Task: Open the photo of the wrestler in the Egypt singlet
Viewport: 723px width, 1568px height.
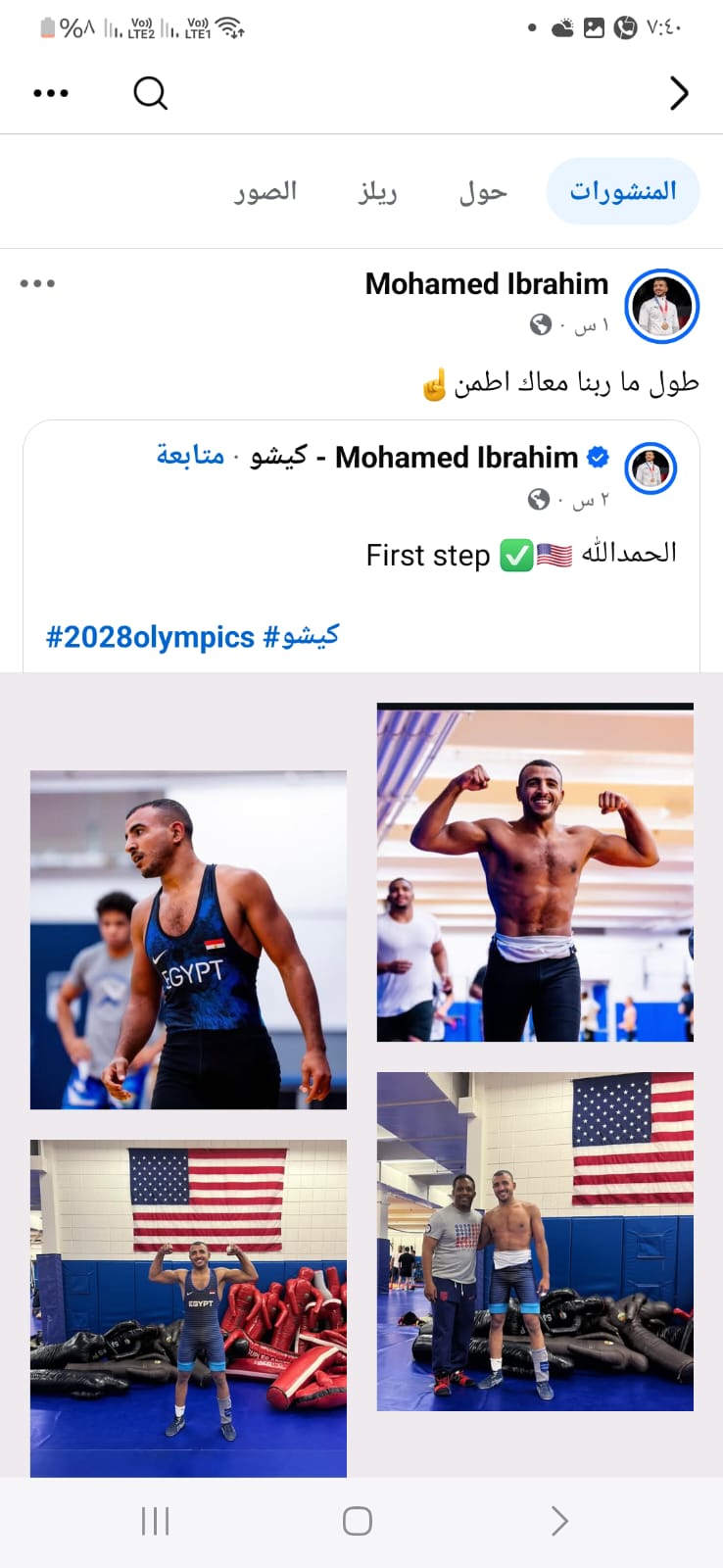Action: point(188,939)
